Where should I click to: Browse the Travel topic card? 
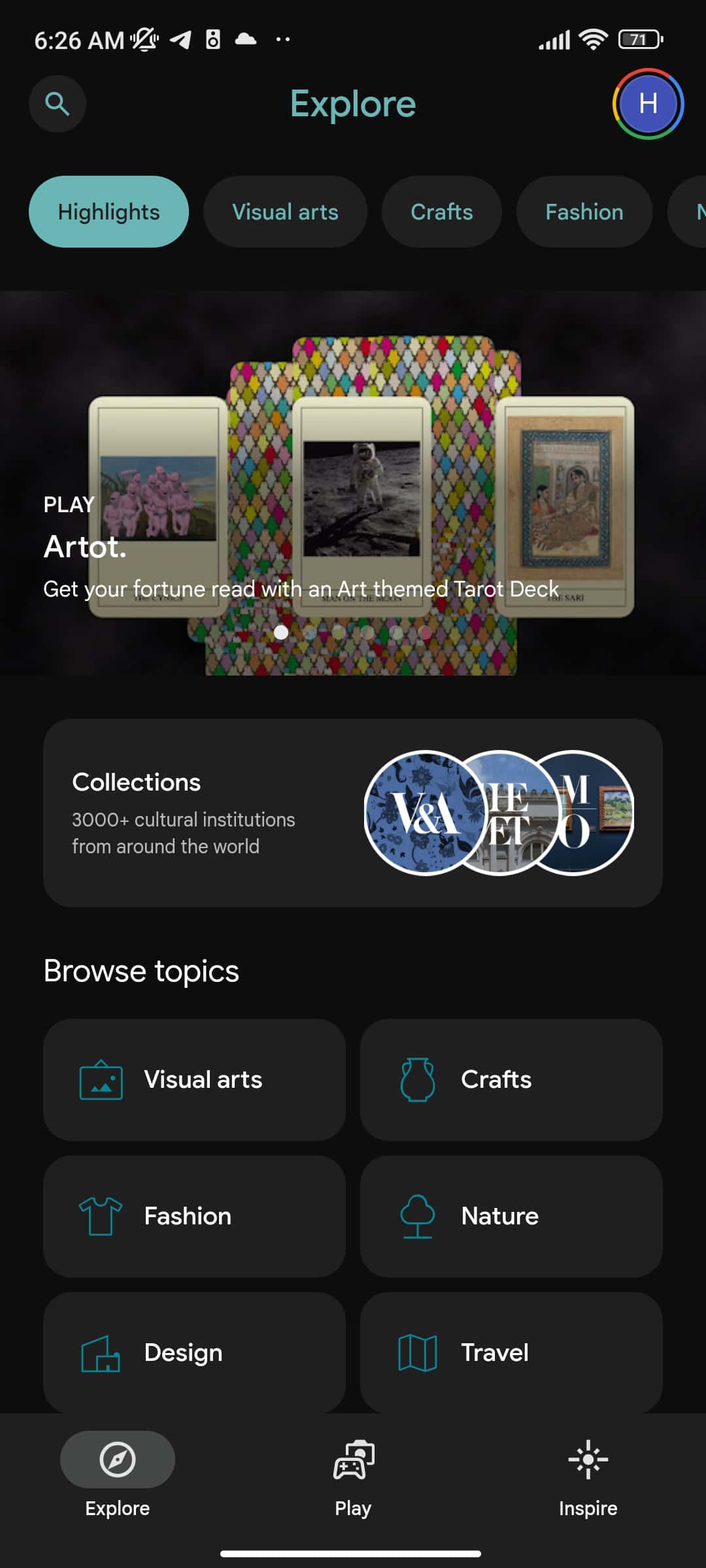(x=511, y=1352)
